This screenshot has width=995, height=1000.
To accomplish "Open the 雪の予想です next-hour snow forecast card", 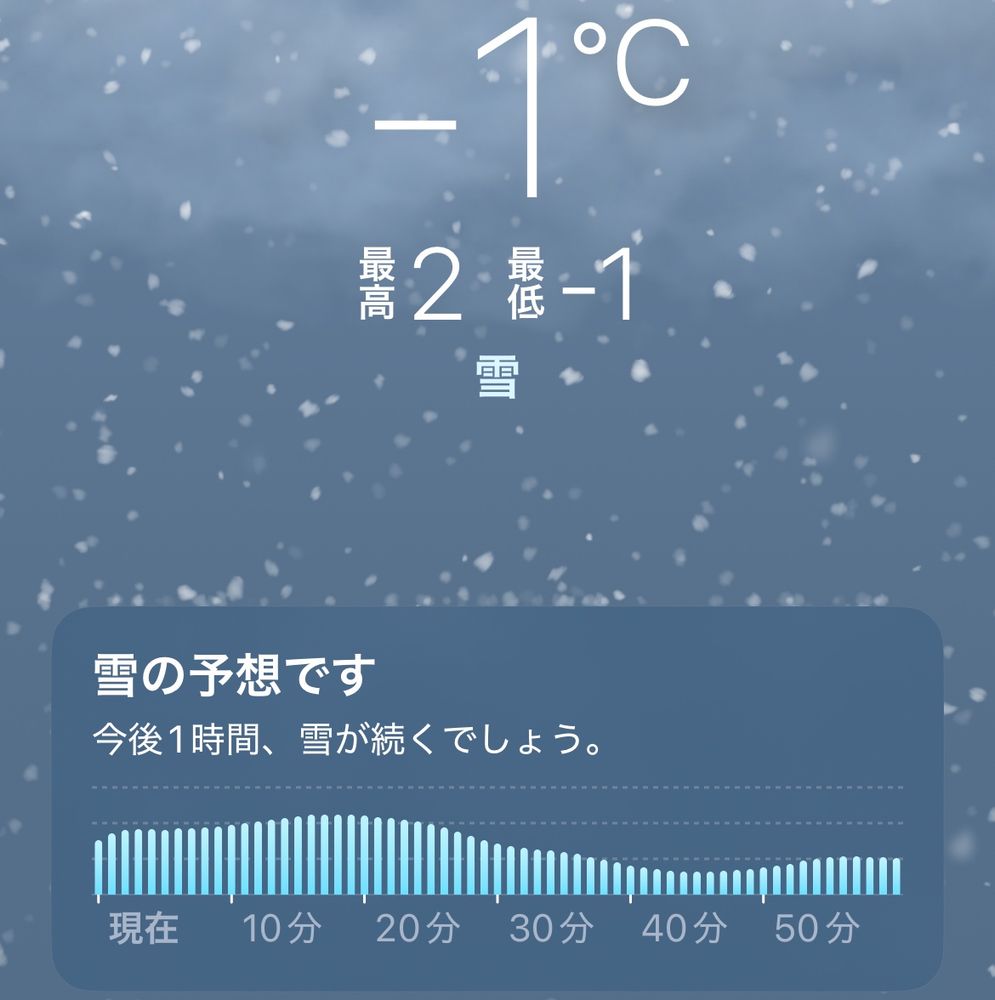I will [497, 797].
